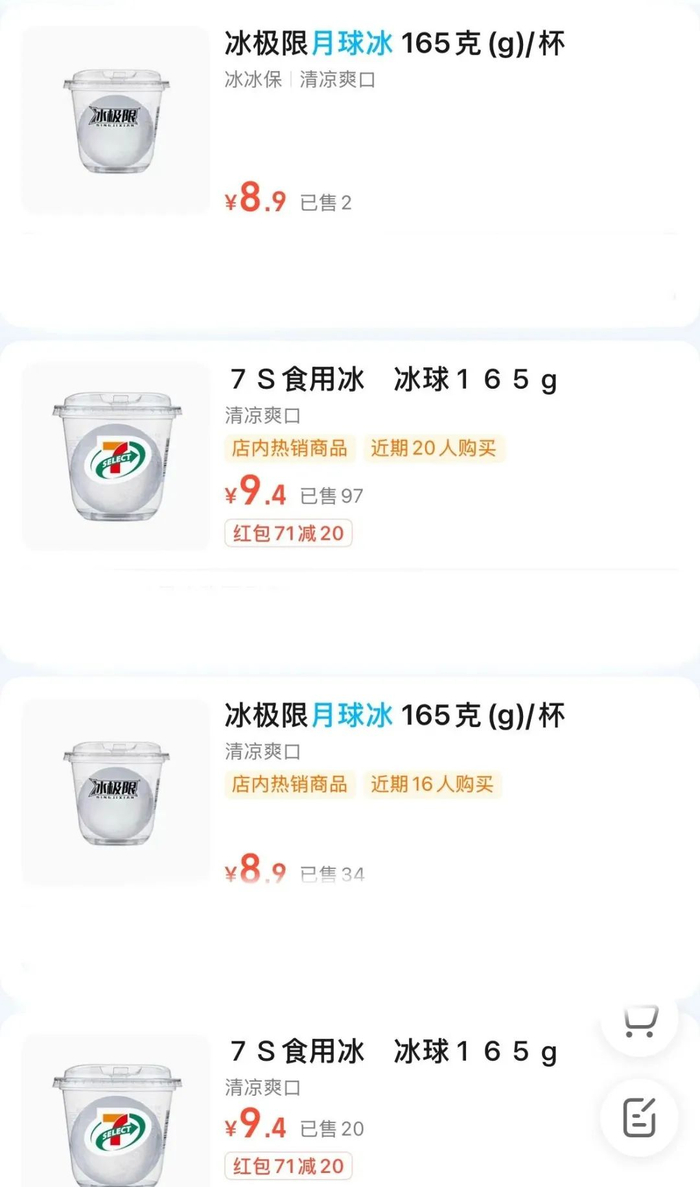Open the floating shopping cart
Image resolution: width=700 pixels, height=1187 pixels.
pyautogui.click(x=639, y=1021)
